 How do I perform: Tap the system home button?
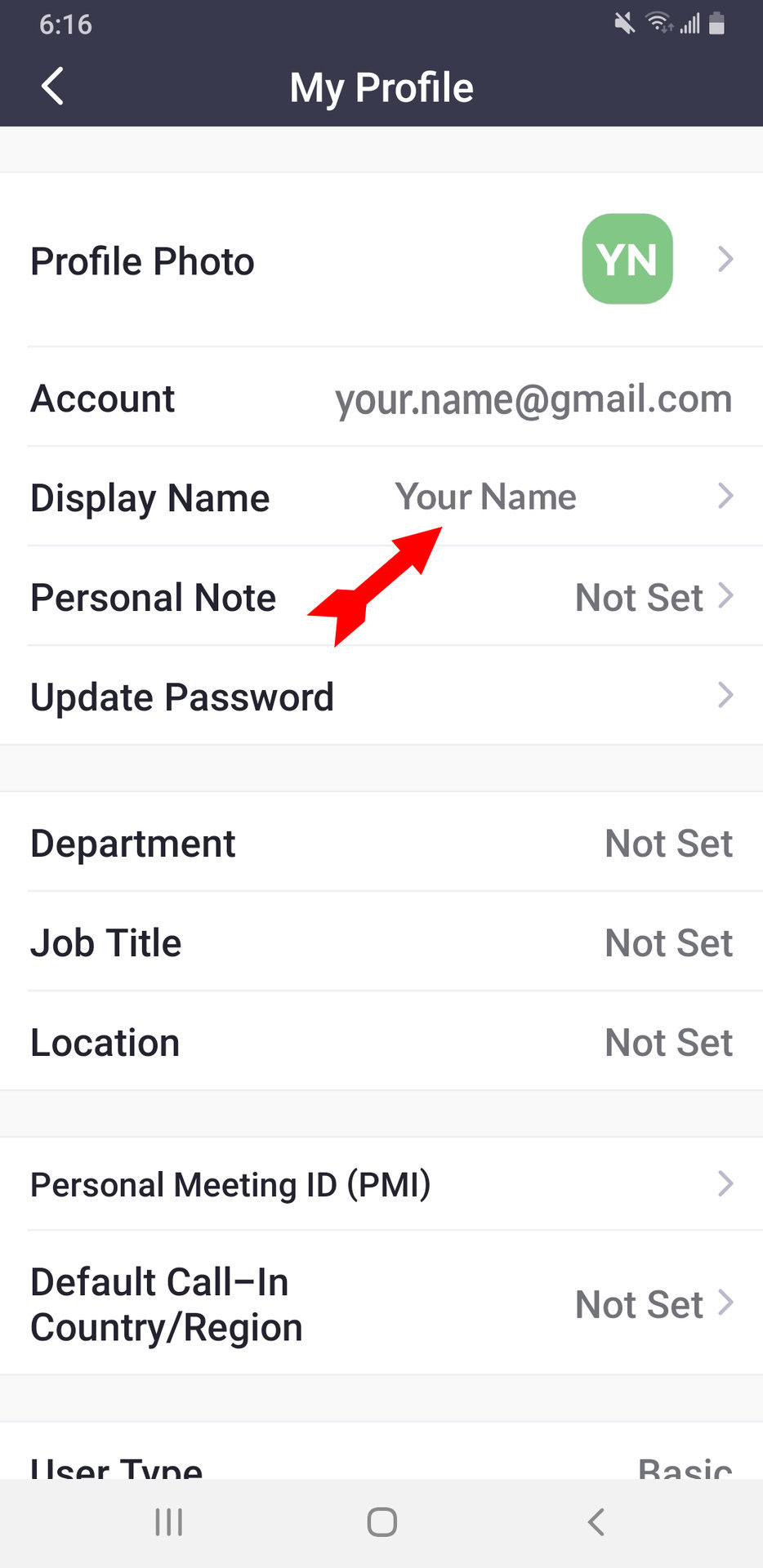click(x=381, y=1522)
